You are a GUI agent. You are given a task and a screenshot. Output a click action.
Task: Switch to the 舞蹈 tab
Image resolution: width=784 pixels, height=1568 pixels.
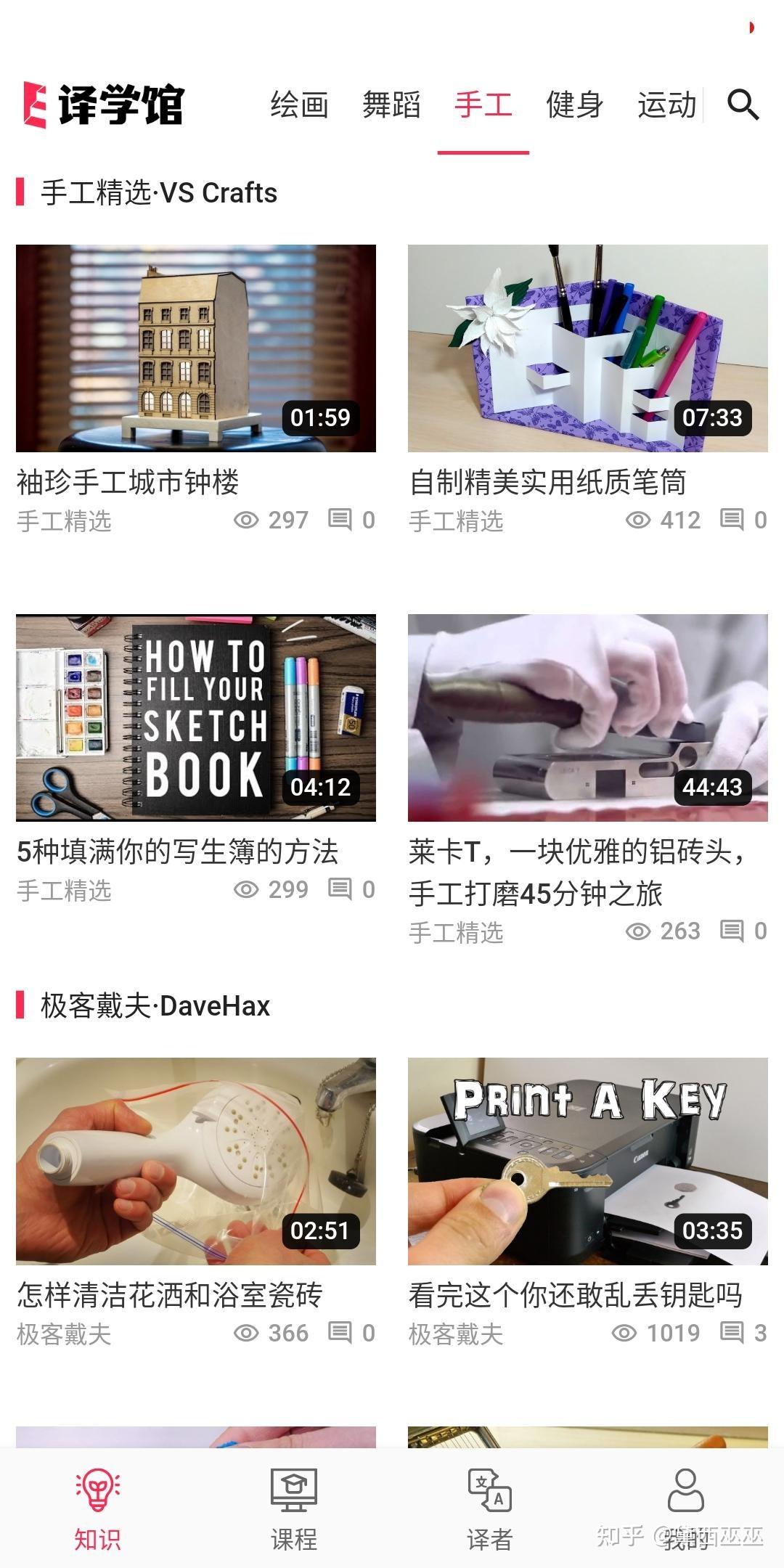pos(391,105)
